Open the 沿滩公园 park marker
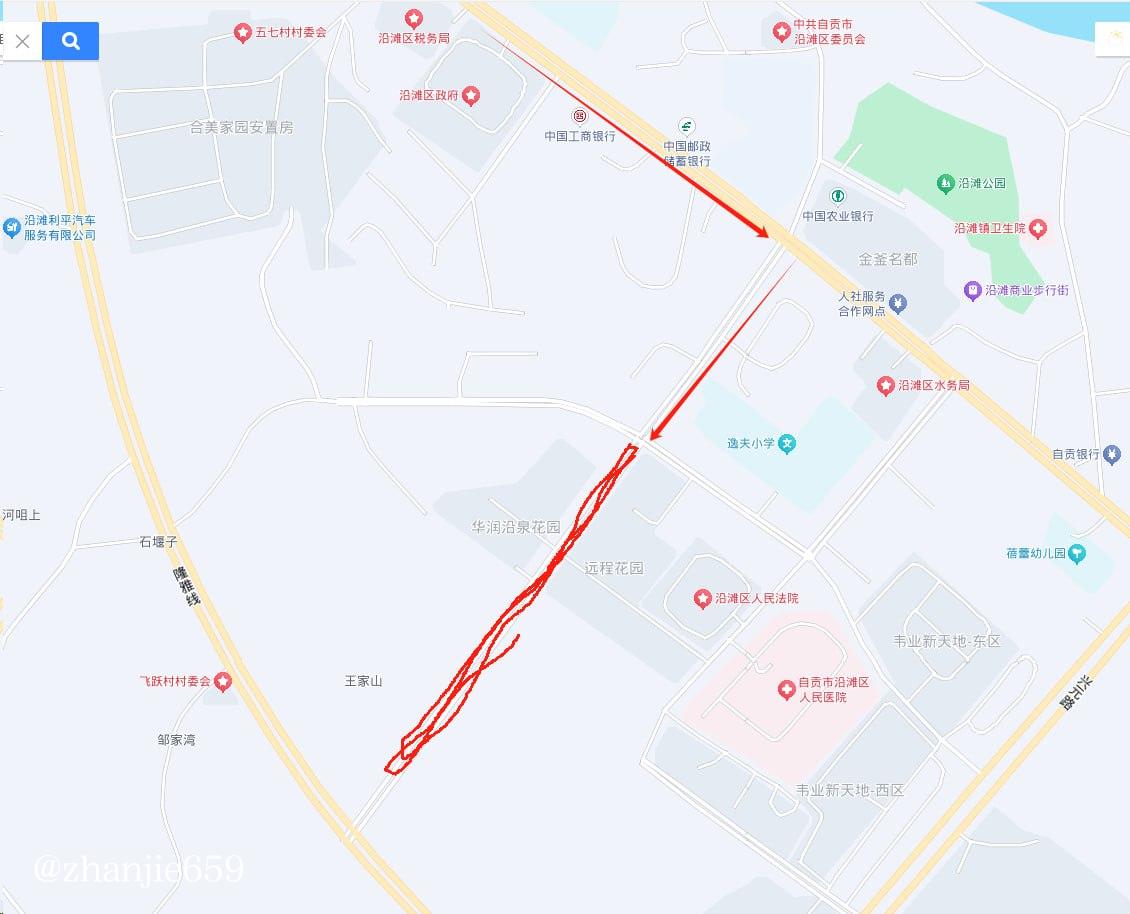The width and height of the screenshot is (1130, 914). pyautogui.click(x=945, y=184)
